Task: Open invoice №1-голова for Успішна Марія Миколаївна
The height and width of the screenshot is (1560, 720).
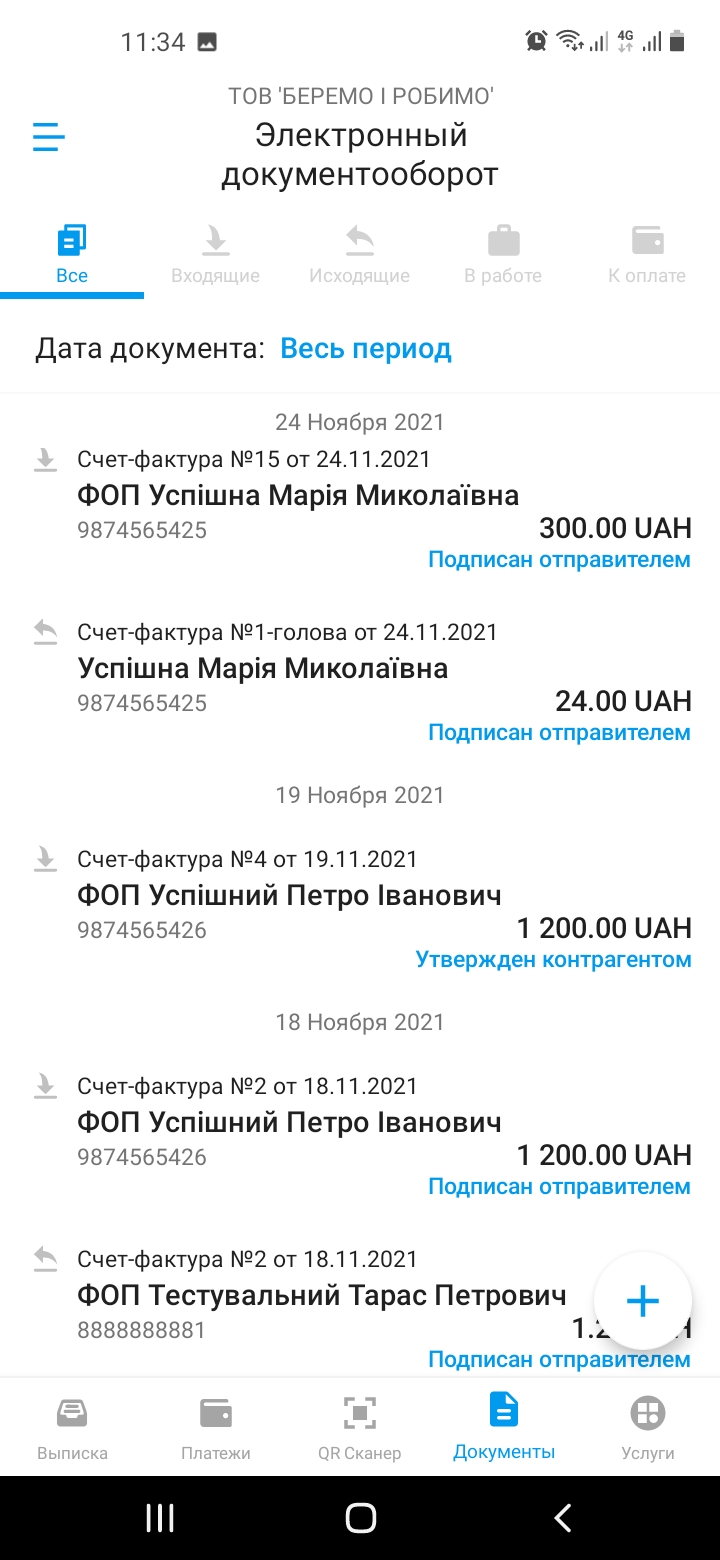Action: [x=360, y=683]
